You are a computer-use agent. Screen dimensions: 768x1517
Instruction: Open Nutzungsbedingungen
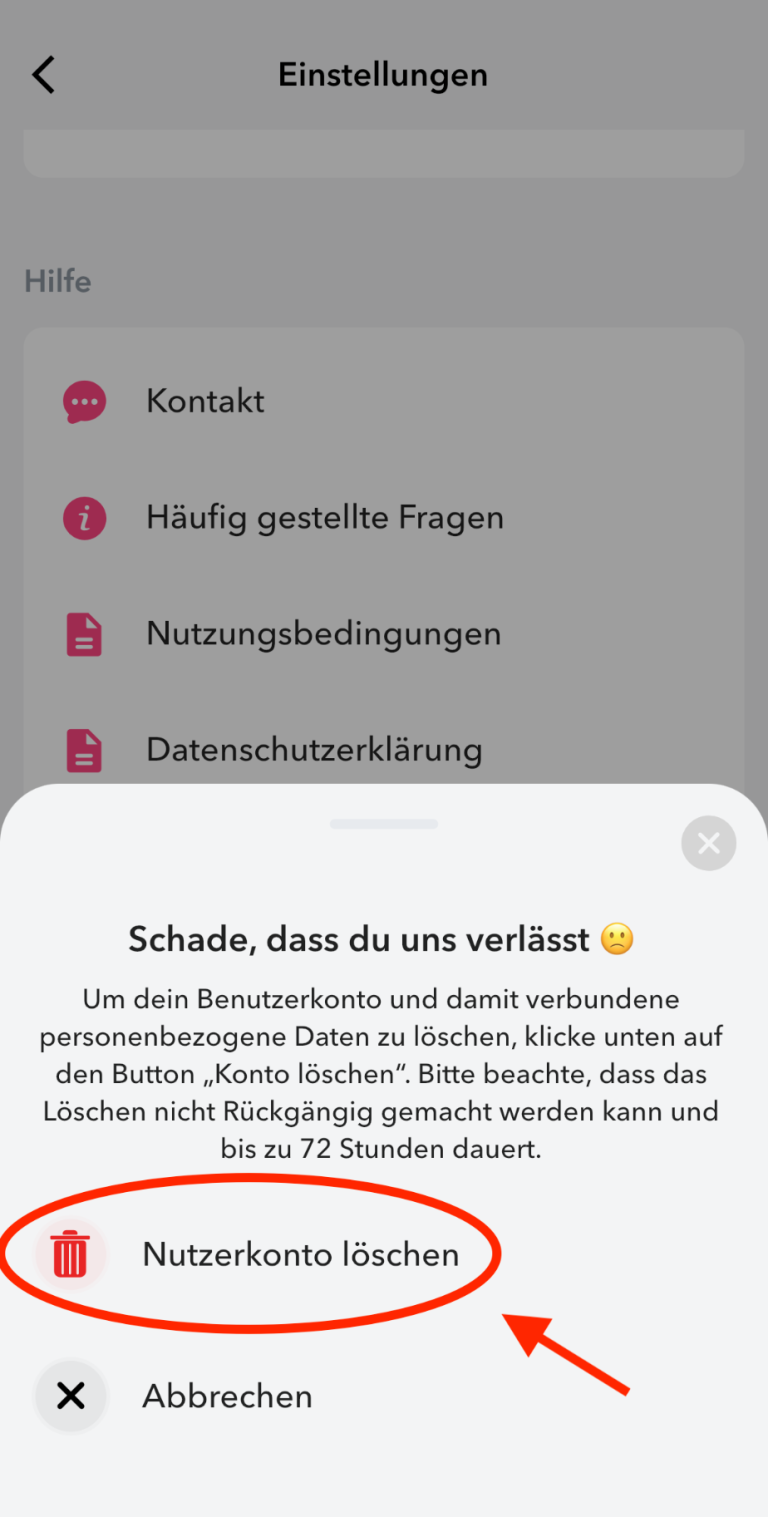383,634
